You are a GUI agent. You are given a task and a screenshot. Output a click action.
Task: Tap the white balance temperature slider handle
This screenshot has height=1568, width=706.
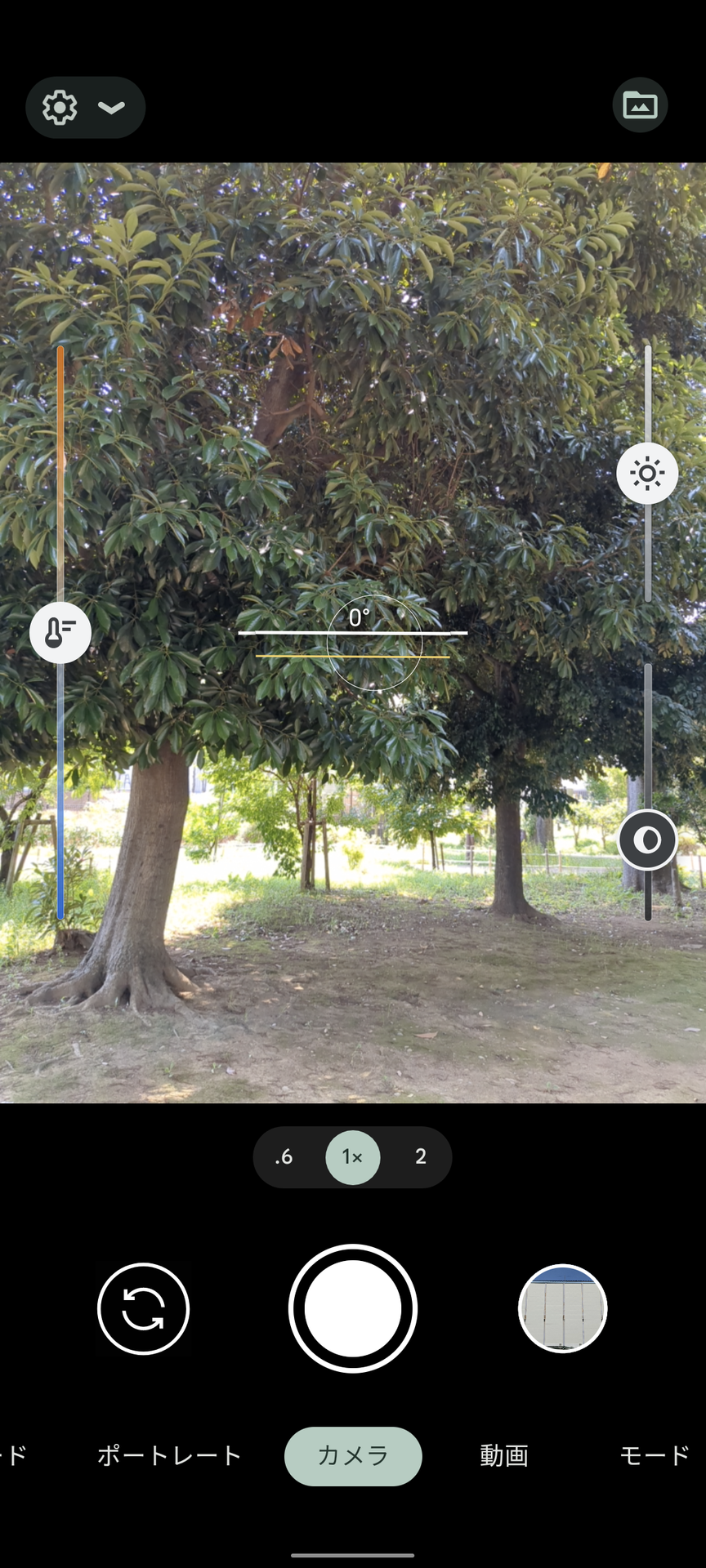tap(60, 633)
